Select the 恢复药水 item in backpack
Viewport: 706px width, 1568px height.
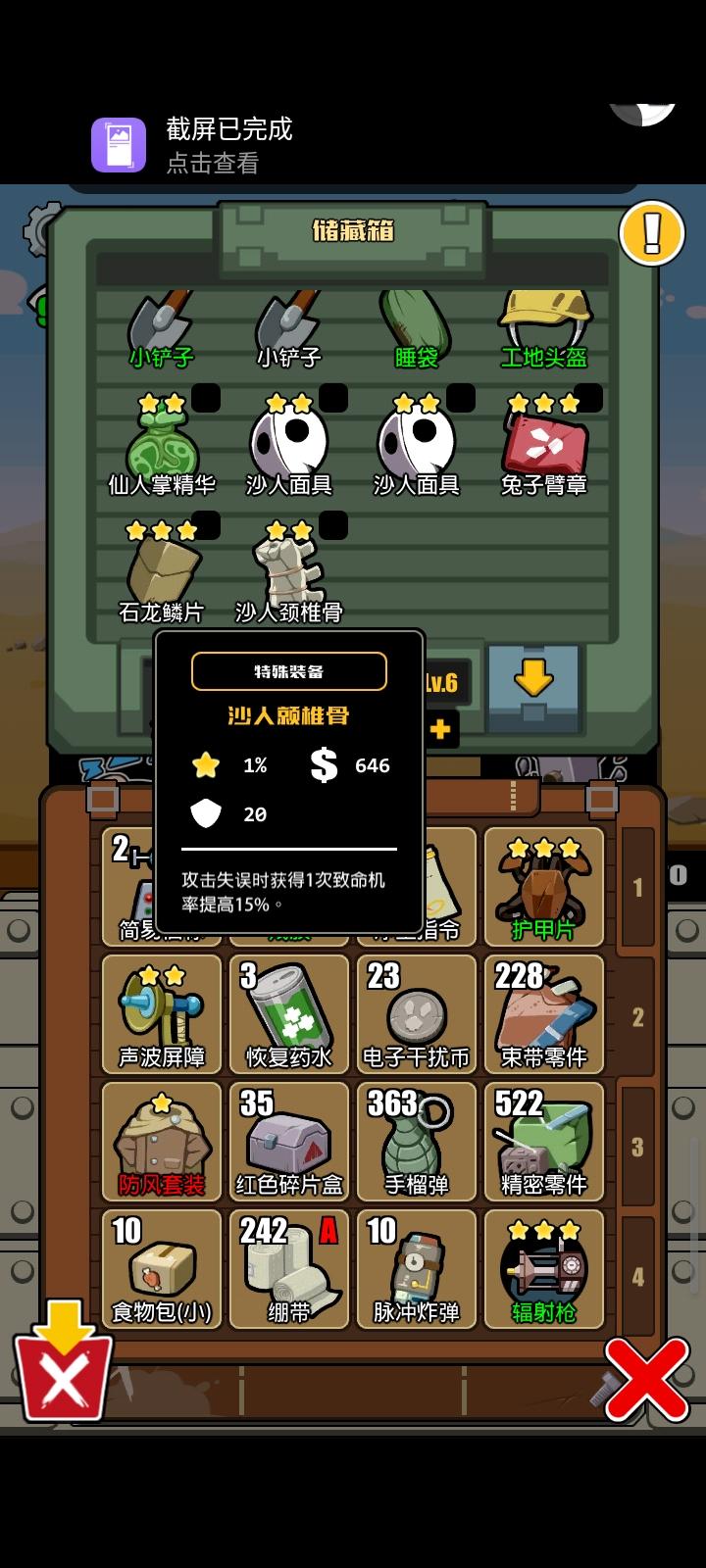pos(289,1014)
